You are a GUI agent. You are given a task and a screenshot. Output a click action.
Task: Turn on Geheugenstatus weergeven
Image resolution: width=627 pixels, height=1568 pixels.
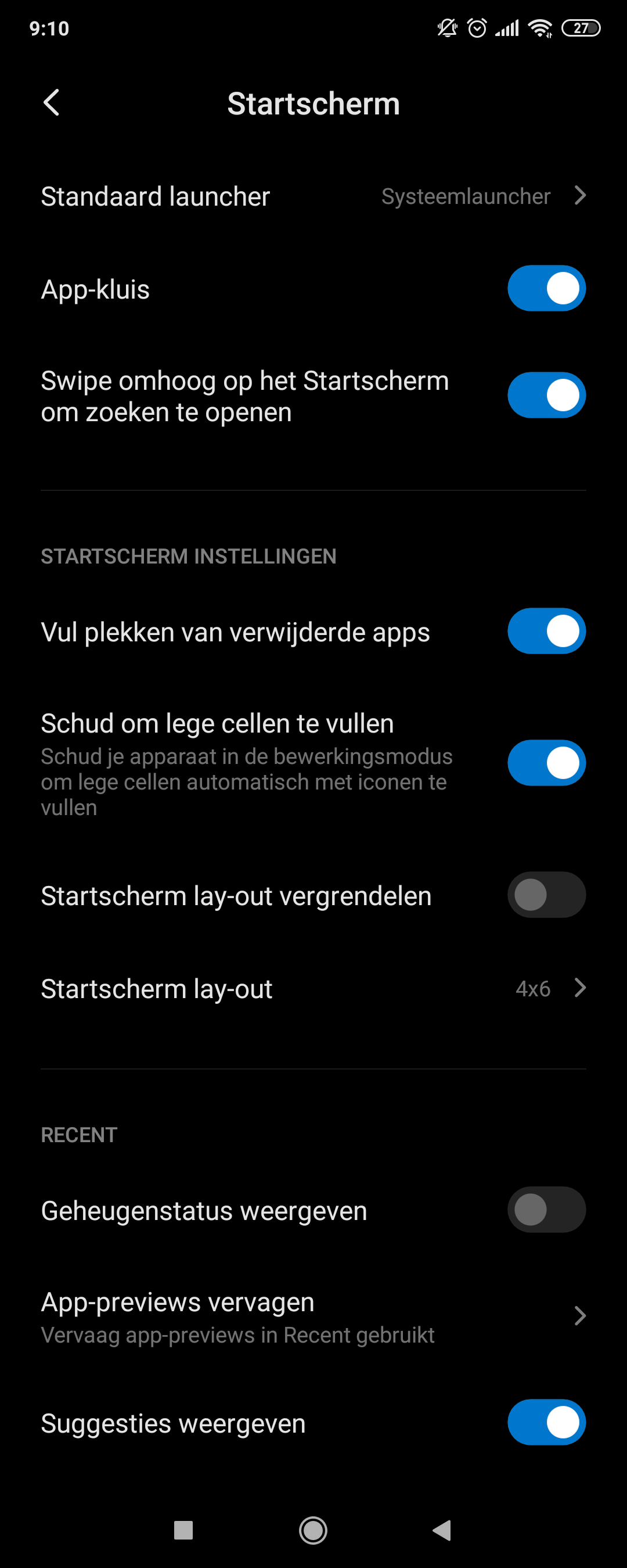(x=546, y=1210)
